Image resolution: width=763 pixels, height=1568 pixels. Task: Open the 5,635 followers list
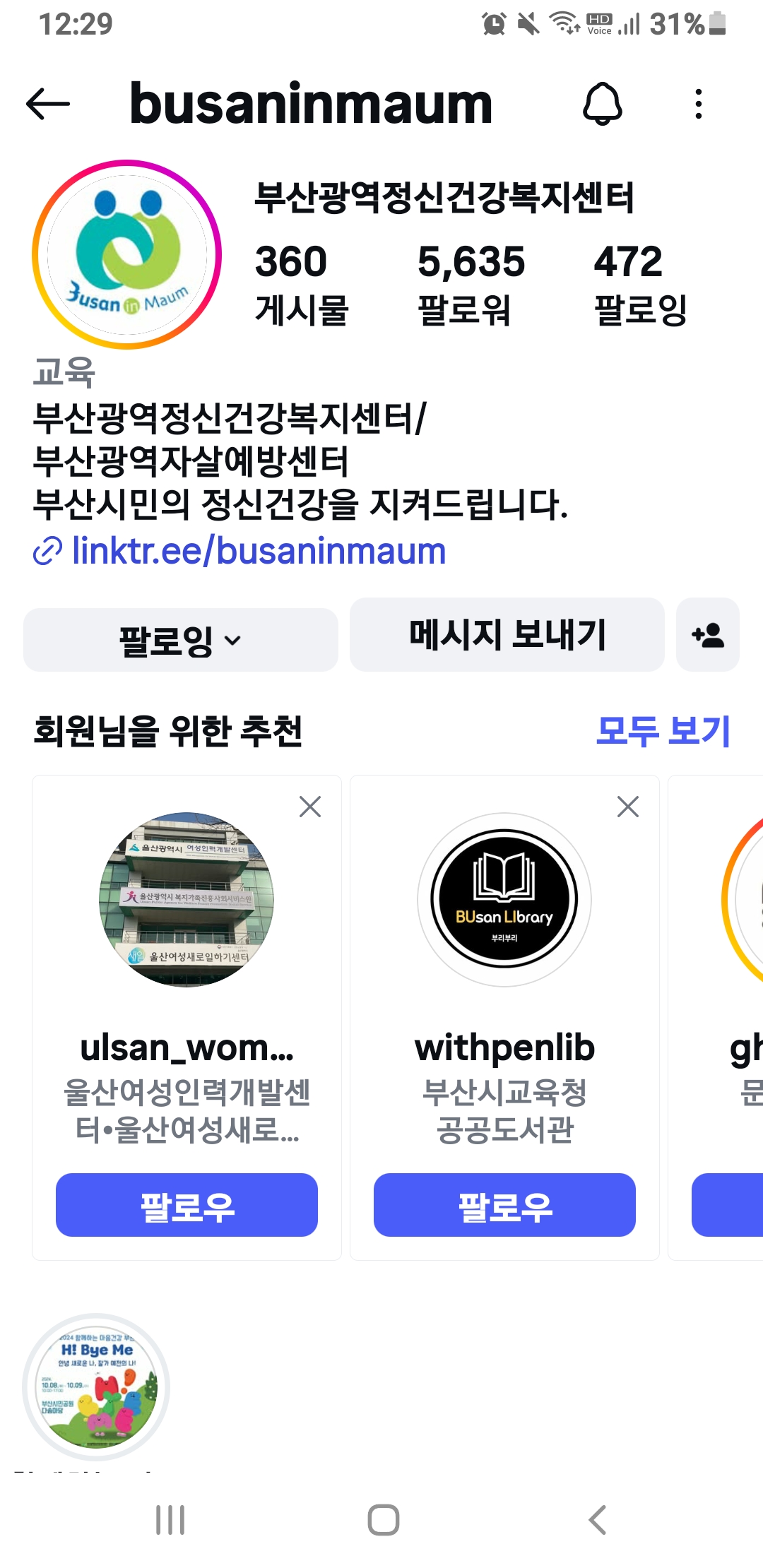point(471,283)
